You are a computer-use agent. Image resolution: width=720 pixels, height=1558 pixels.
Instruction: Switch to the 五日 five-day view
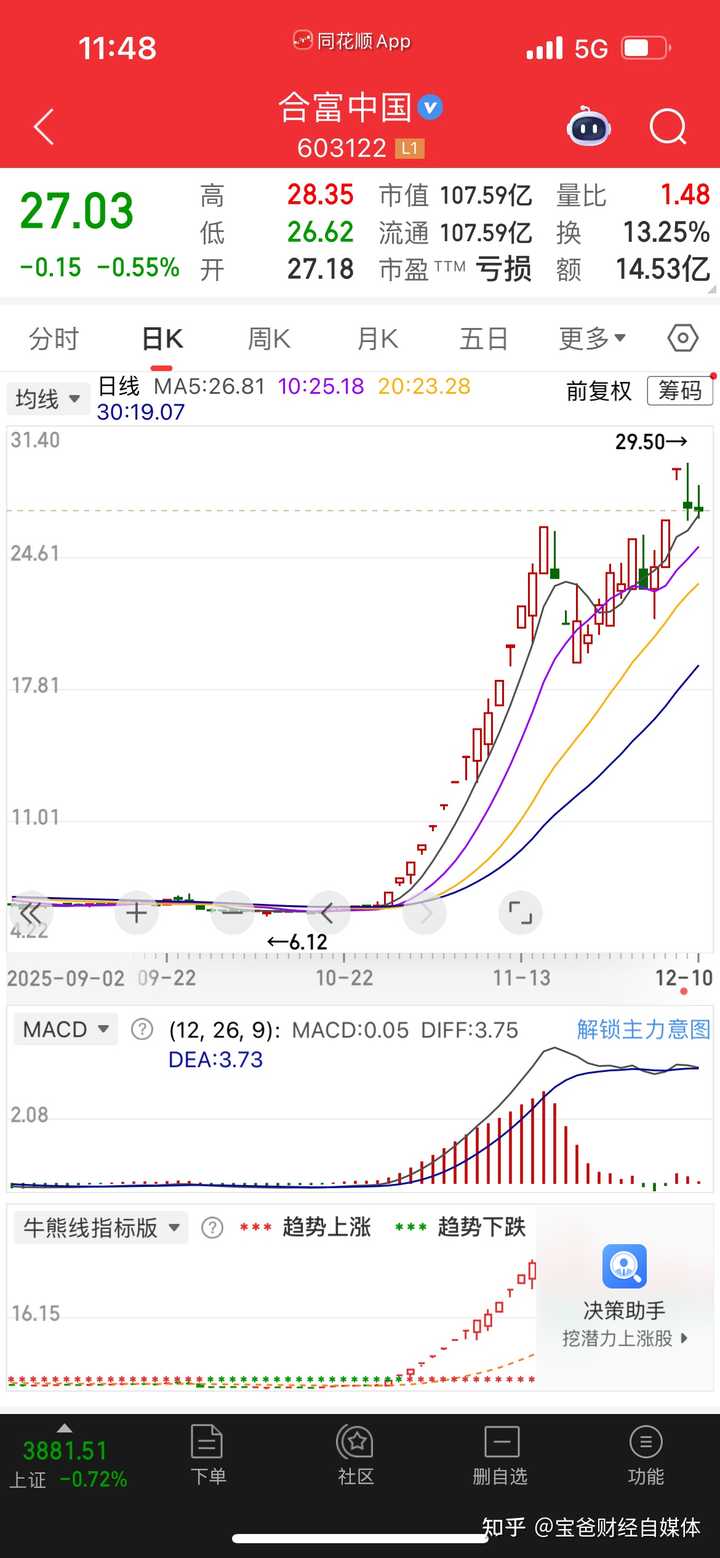coord(484,339)
